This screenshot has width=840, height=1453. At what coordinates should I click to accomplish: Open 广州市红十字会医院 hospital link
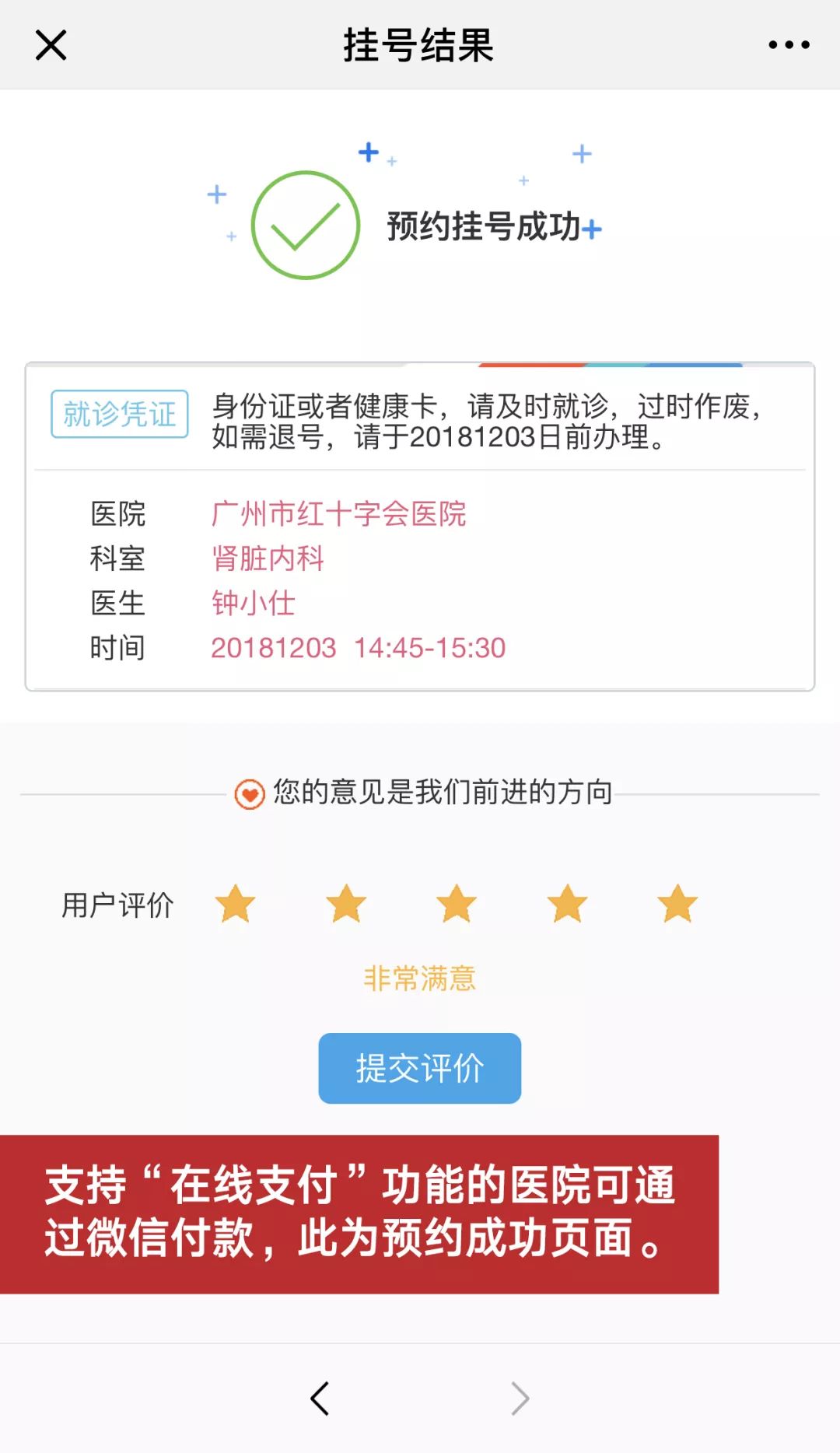click(x=340, y=514)
